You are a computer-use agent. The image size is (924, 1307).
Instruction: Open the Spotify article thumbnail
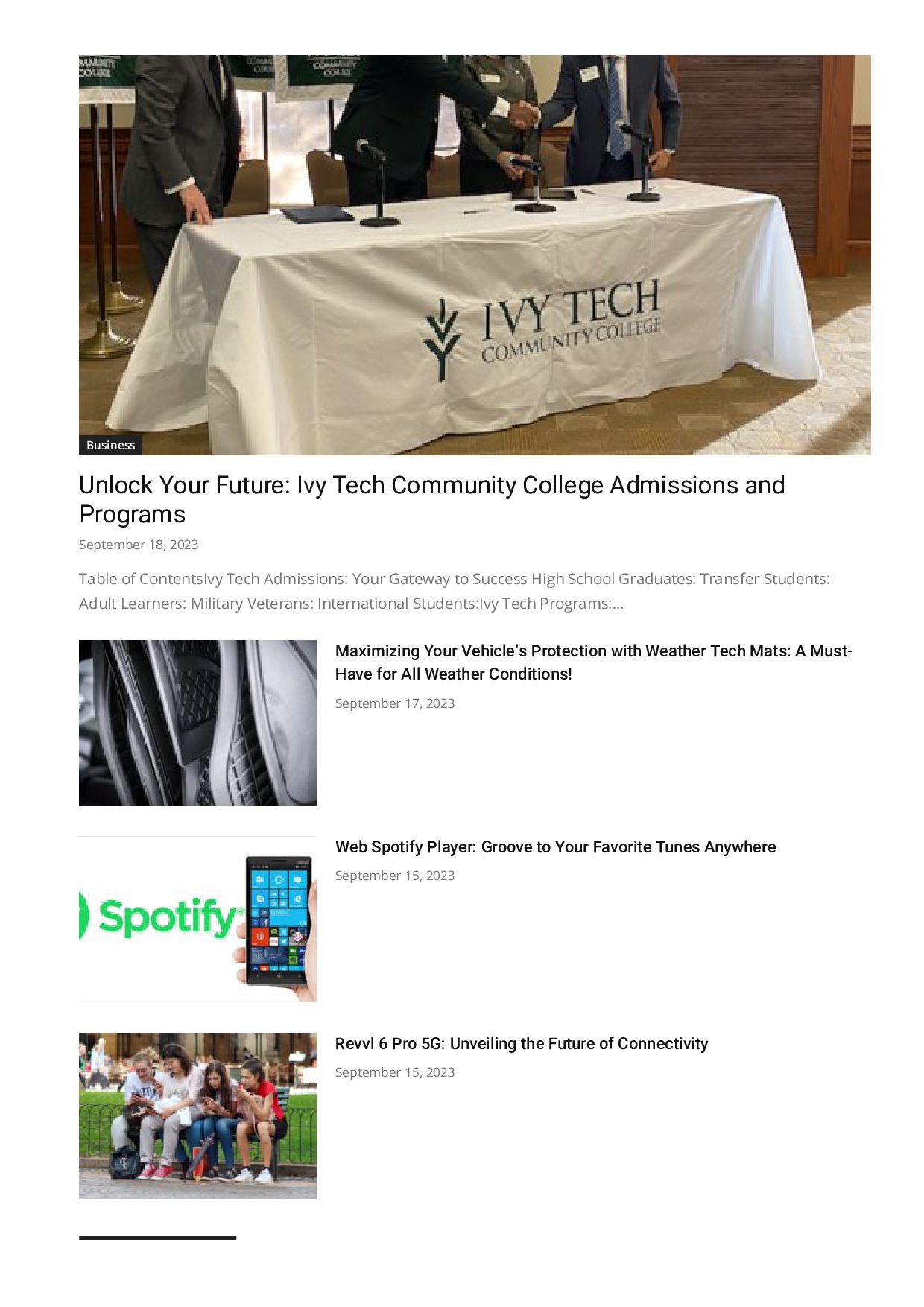197,919
